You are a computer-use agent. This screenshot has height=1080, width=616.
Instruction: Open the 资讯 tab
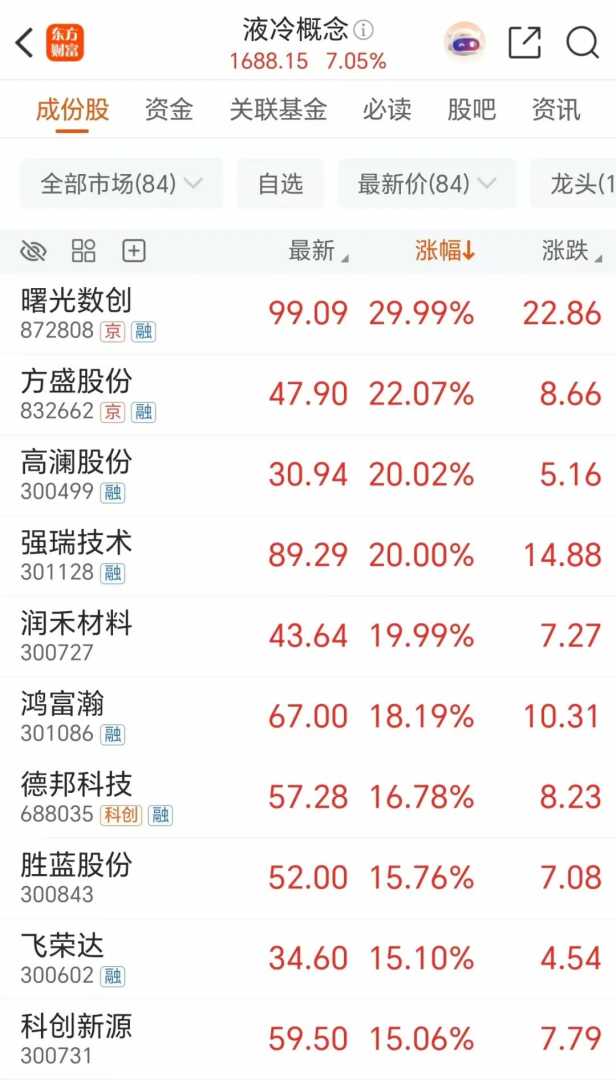point(556,109)
